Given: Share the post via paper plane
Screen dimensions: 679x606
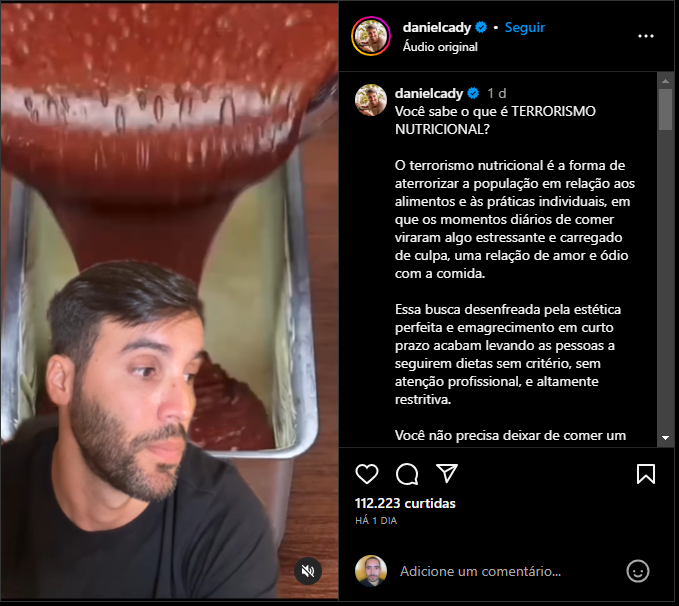Looking at the screenshot, I should [447, 473].
